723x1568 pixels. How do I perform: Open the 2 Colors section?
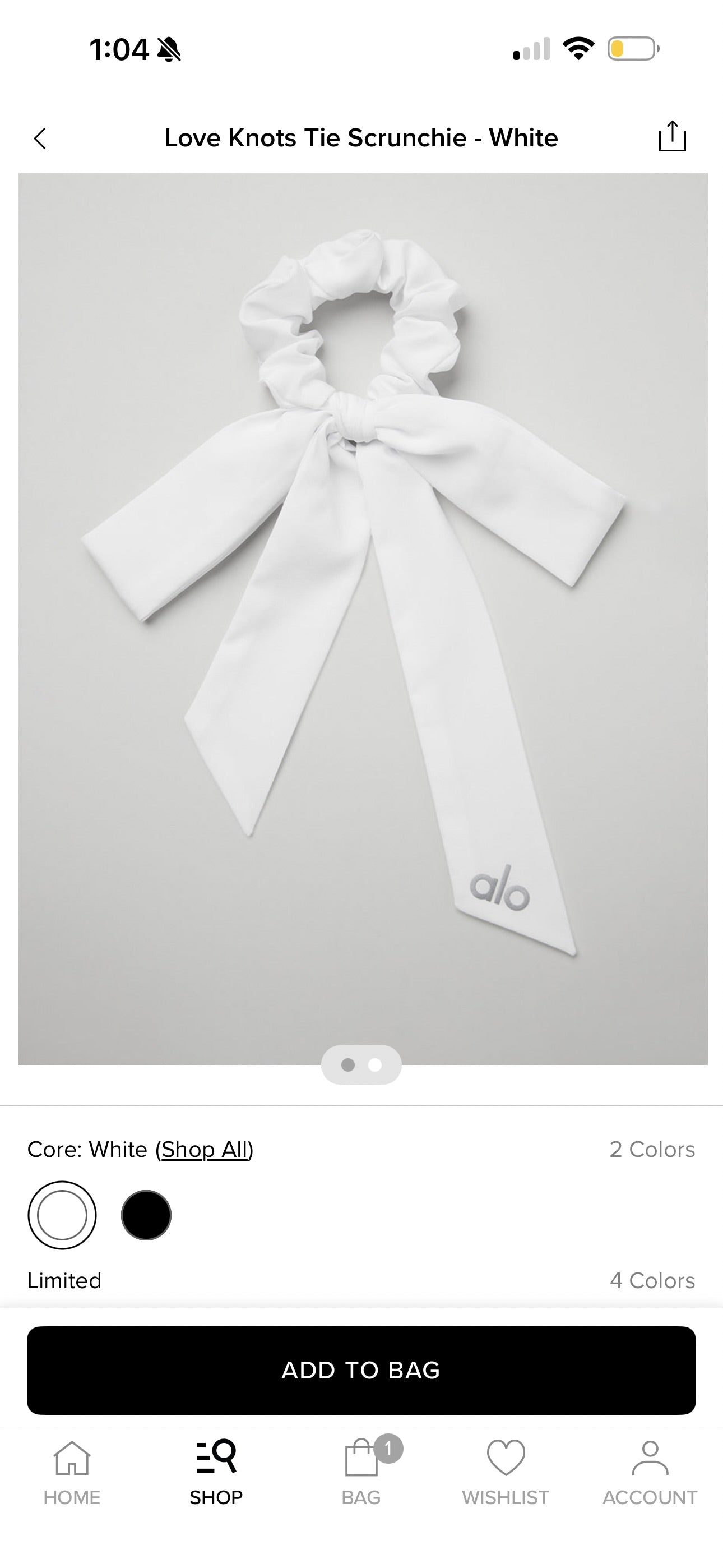coord(653,1149)
